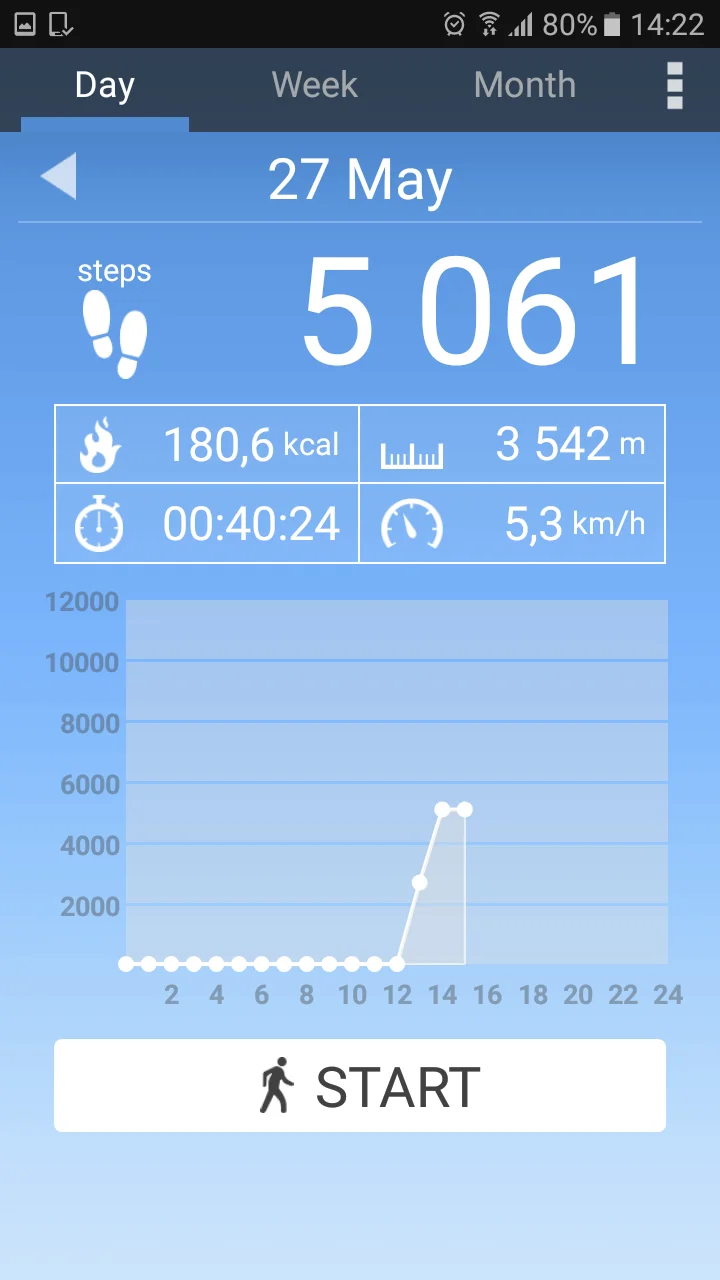The image size is (720, 1280).
Task: Start step tracking with START button
Action: [x=360, y=1086]
